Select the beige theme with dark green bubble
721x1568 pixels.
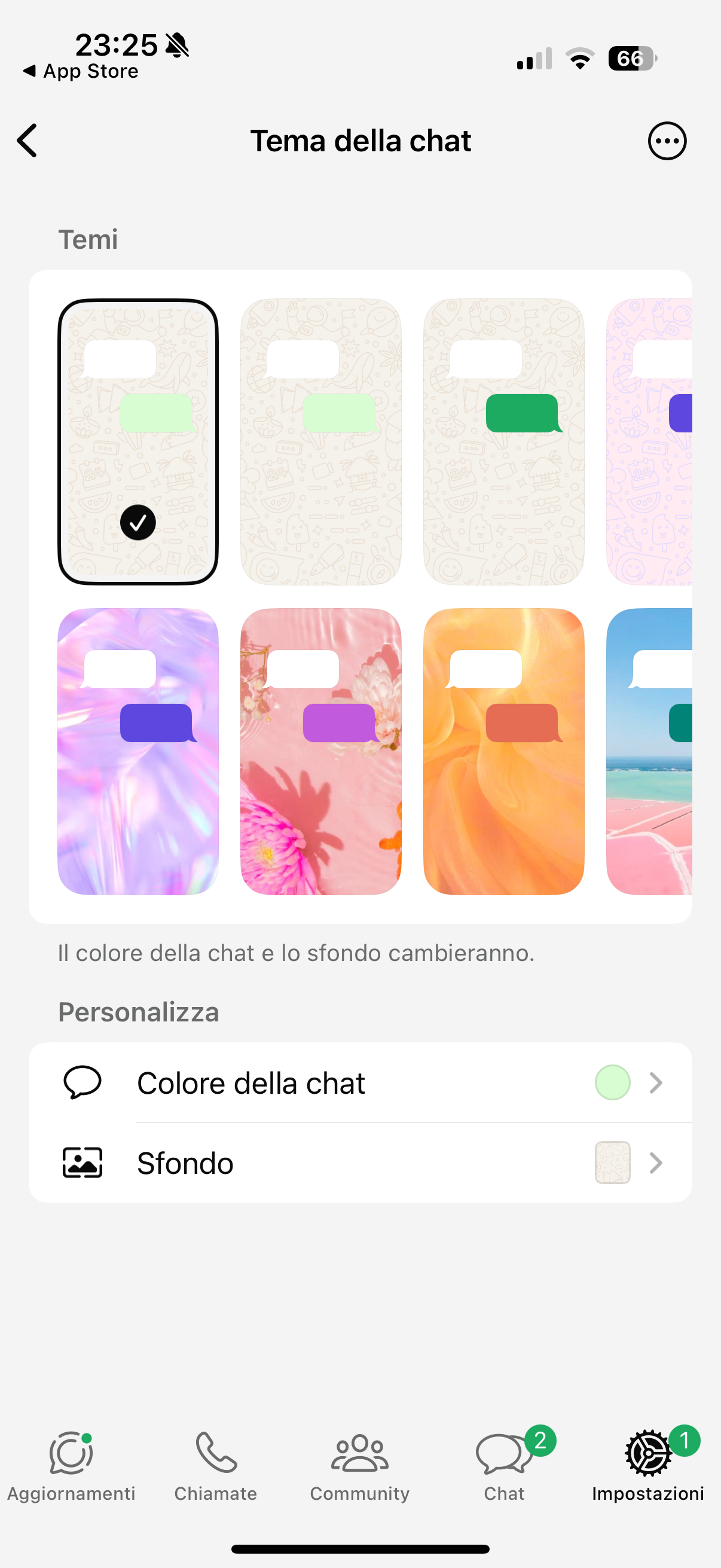coord(504,442)
